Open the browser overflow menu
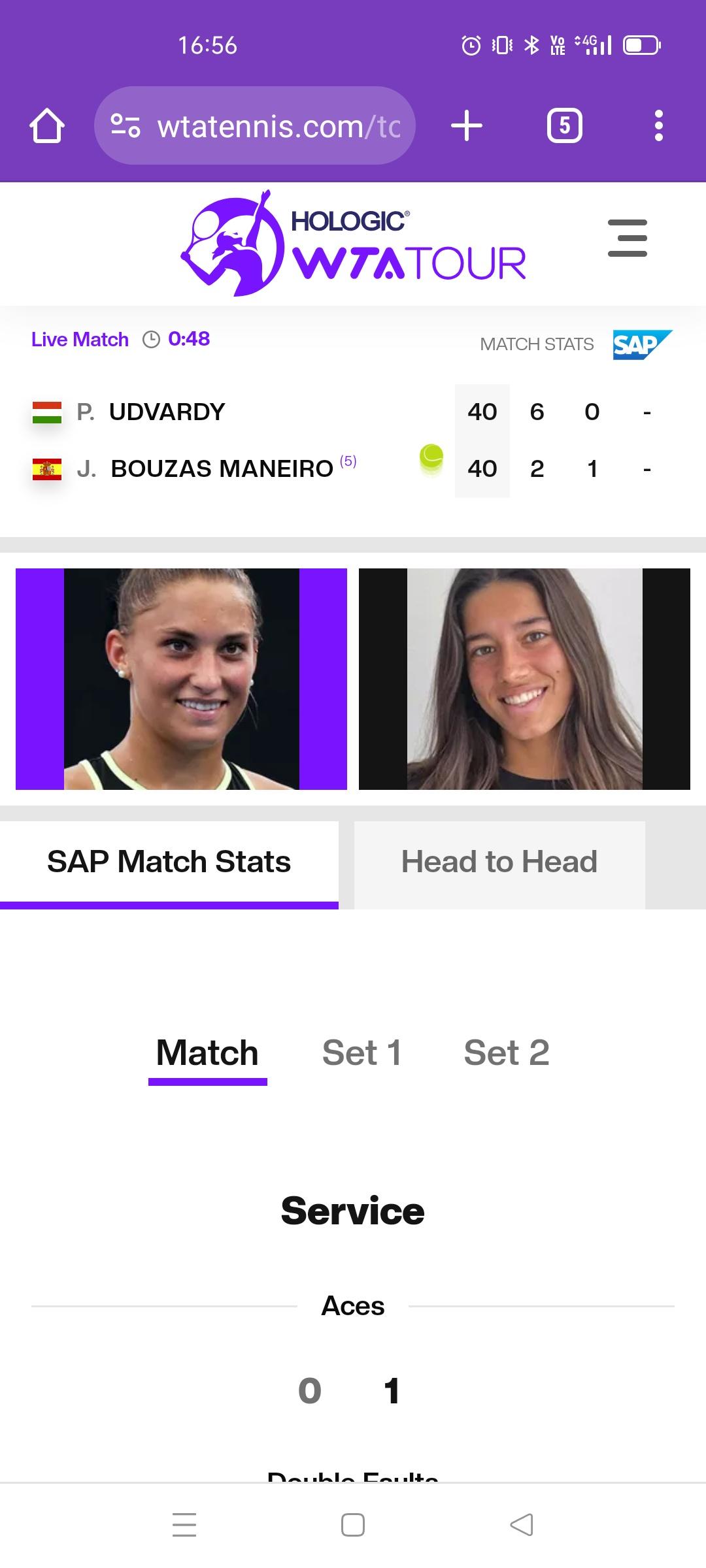 coord(658,125)
